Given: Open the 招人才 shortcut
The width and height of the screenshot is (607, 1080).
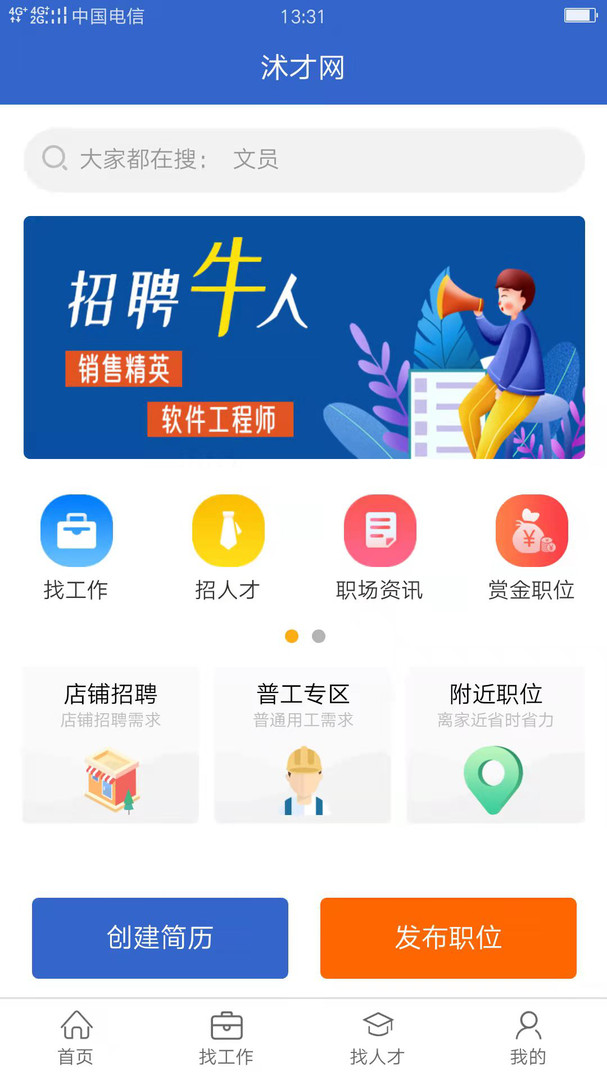Looking at the screenshot, I should point(228,548).
